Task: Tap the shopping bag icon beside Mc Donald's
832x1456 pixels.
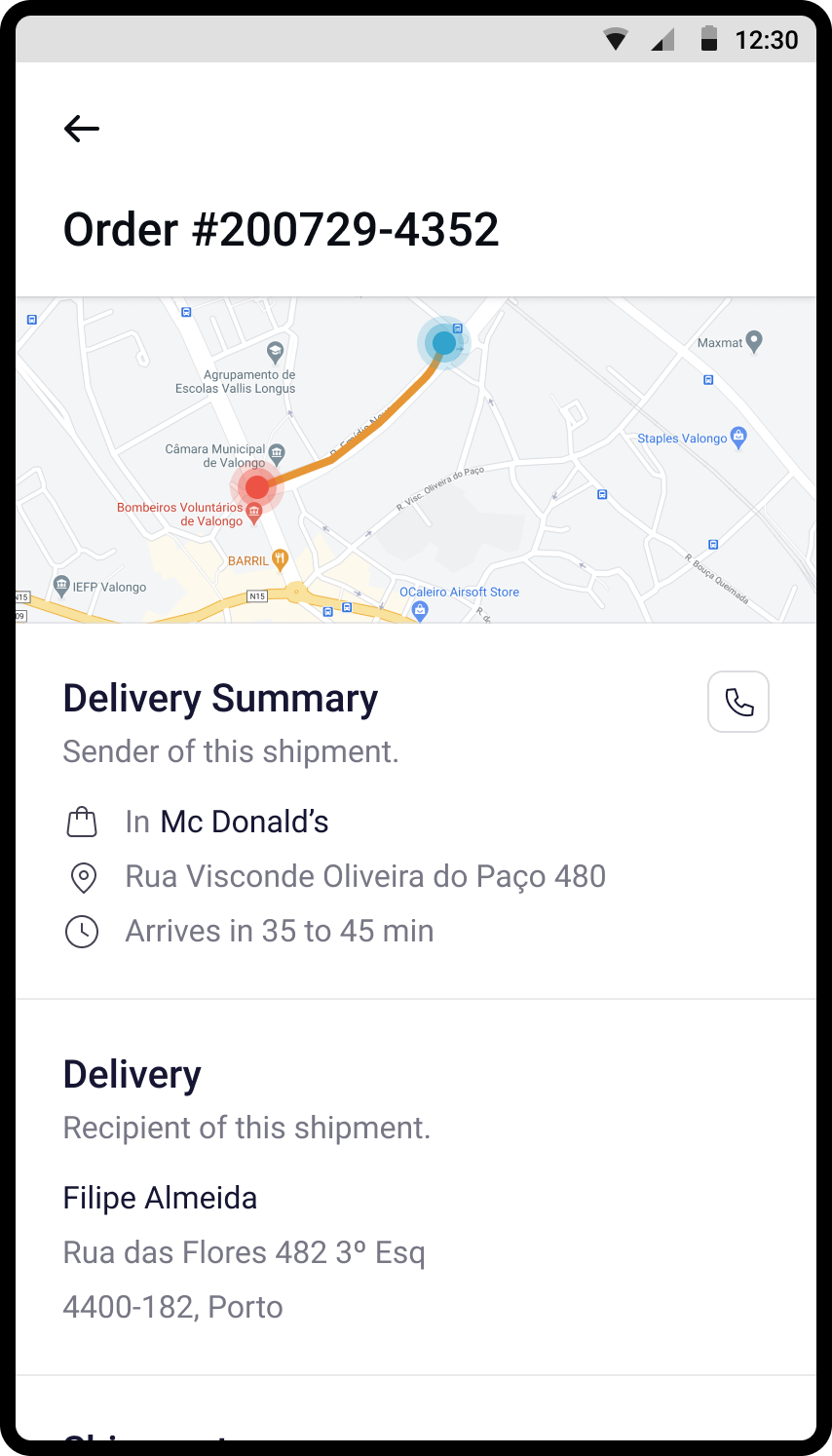Action: 83,822
